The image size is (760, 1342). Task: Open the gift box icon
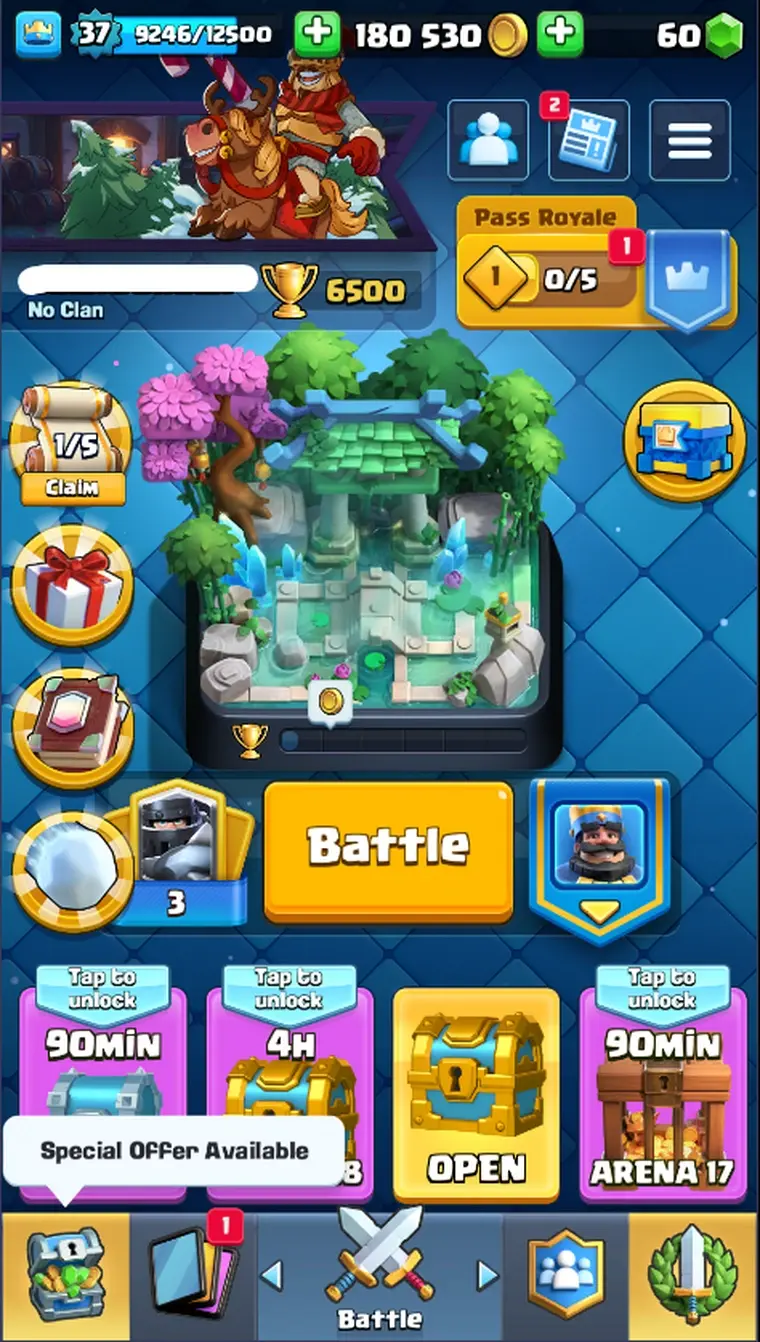[x=72, y=585]
